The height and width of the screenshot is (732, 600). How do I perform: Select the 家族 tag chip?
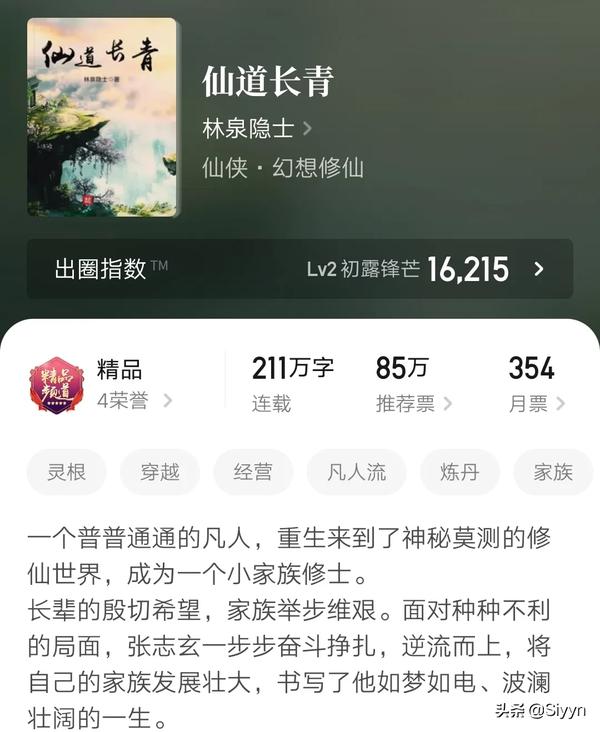pyautogui.click(x=553, y=473)
